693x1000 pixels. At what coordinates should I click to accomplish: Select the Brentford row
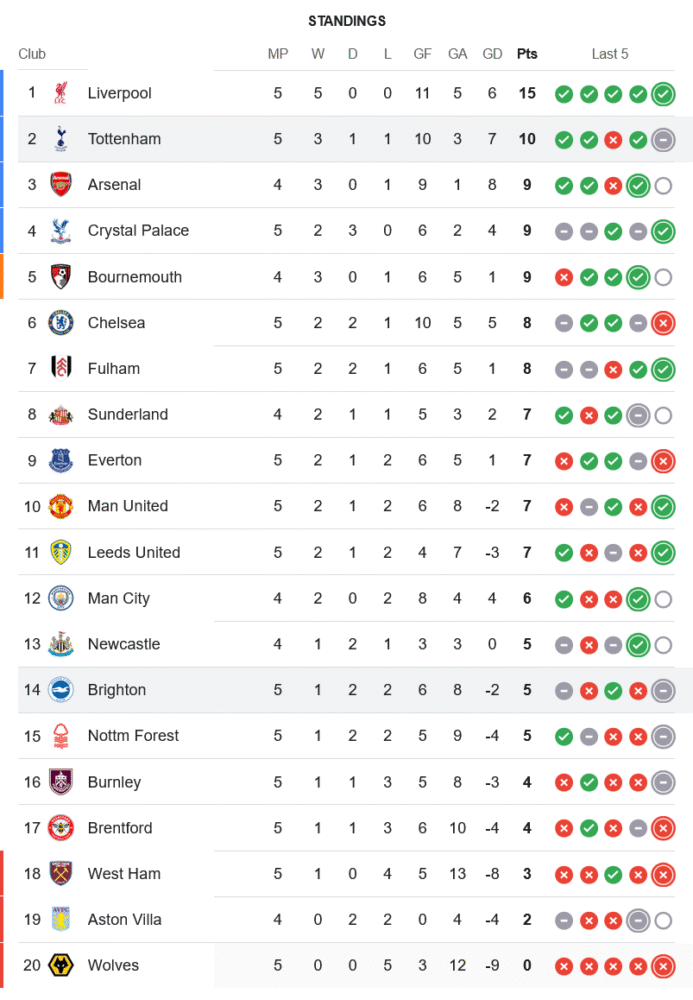(x=120, y=828)
